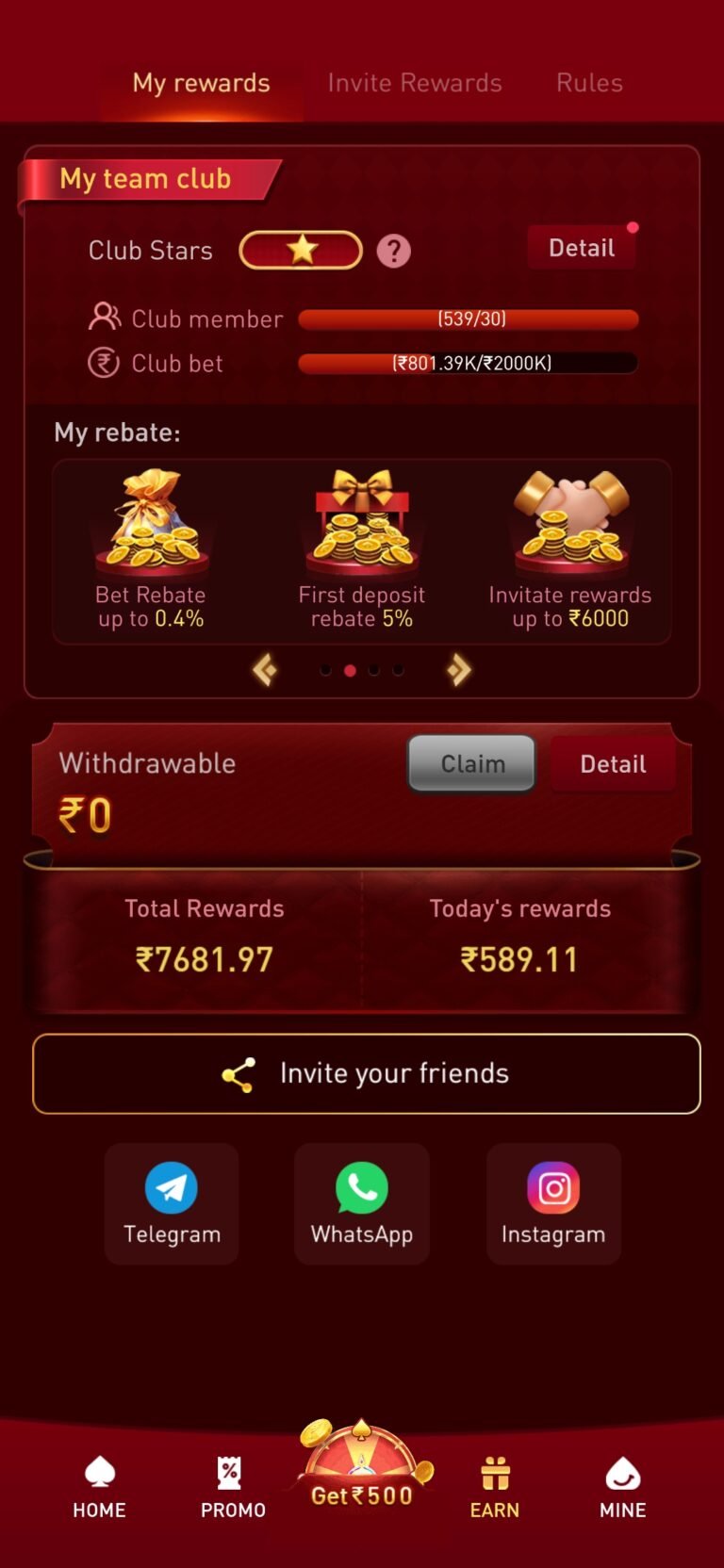724x1568 pixels.
Task: Show next rebate with right arrow
Action: point(459,670)
